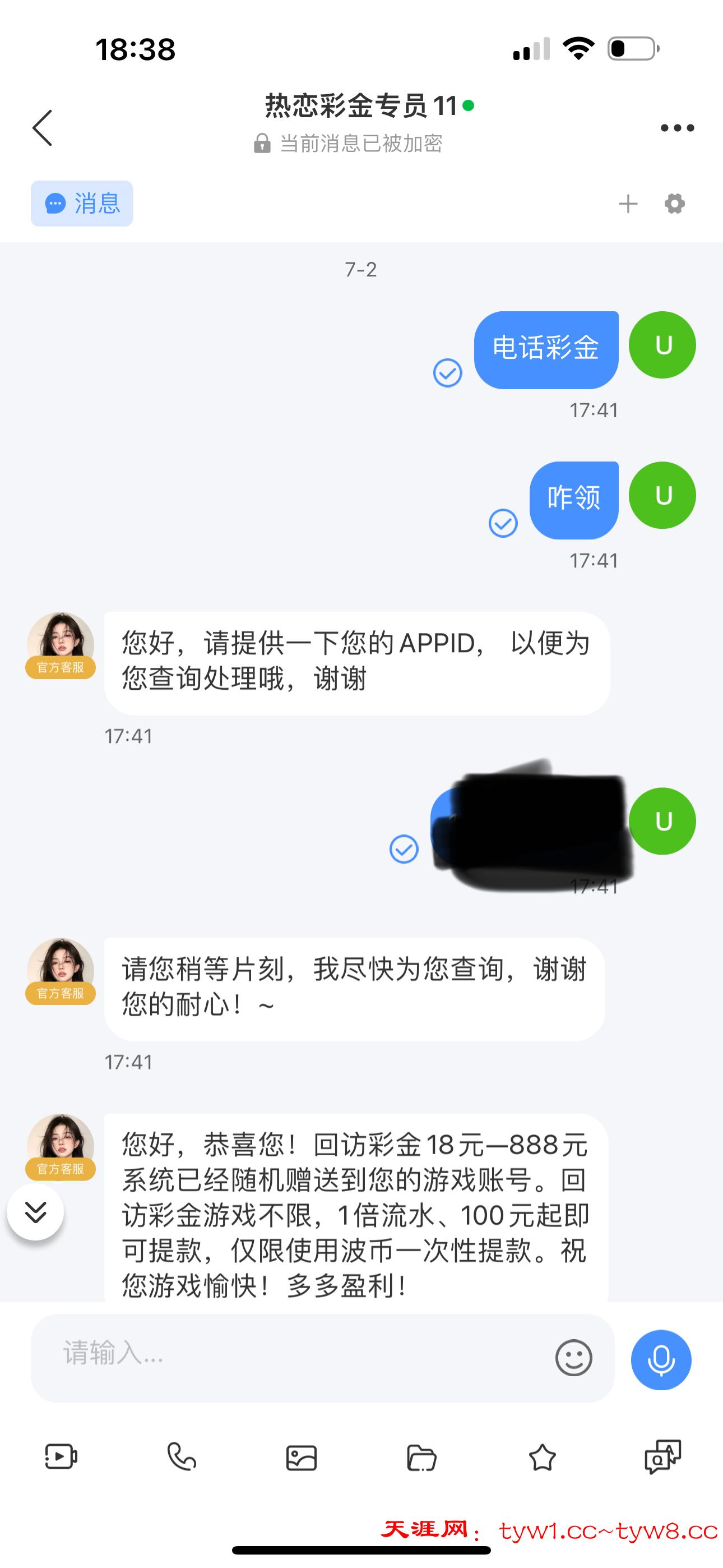Image resolution: width=723 pixels, height=1568 pixels.
Task: Go back from the 热恋彩金专员11 chat
Action: click(x=43, y=128)
